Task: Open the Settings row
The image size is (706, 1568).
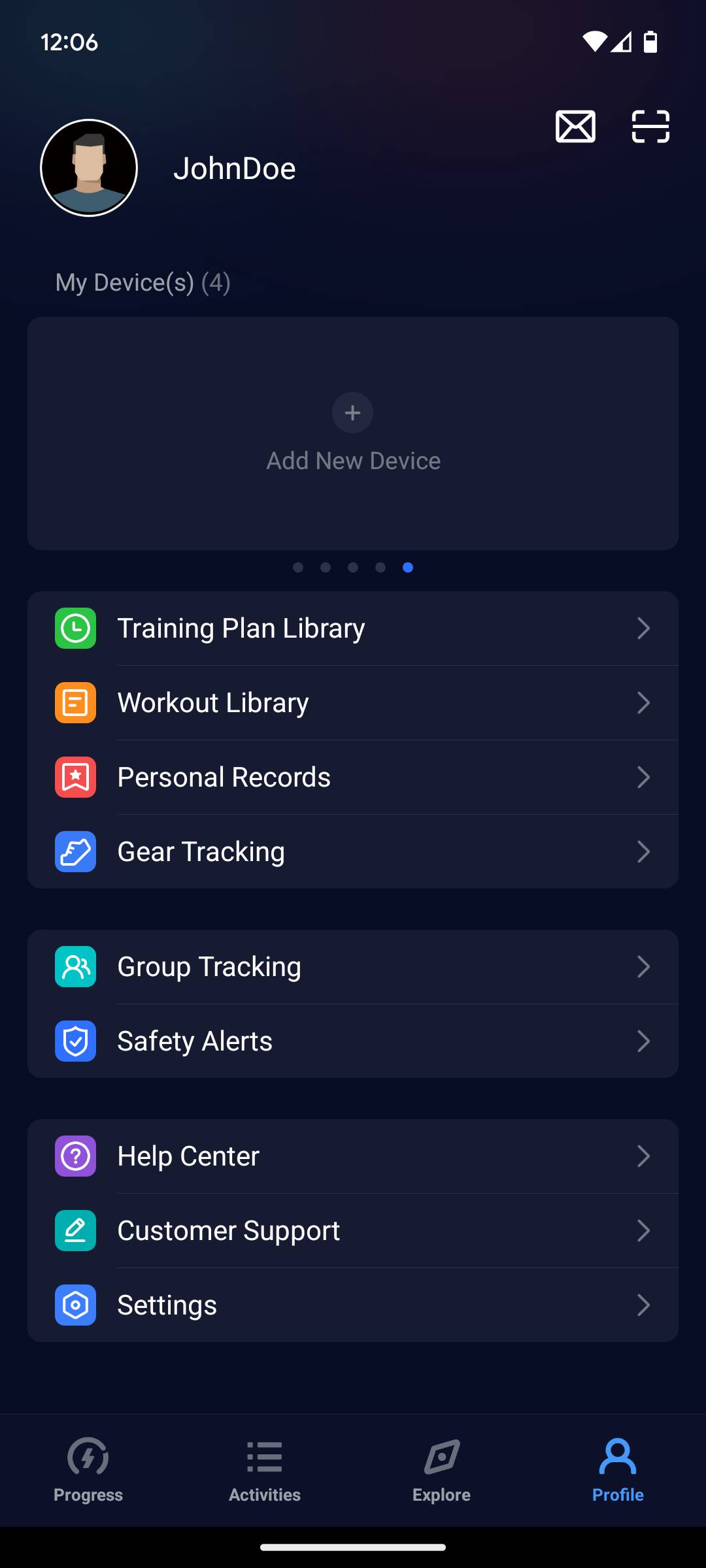Action: pyautogui.click(x=353, y=1305)
